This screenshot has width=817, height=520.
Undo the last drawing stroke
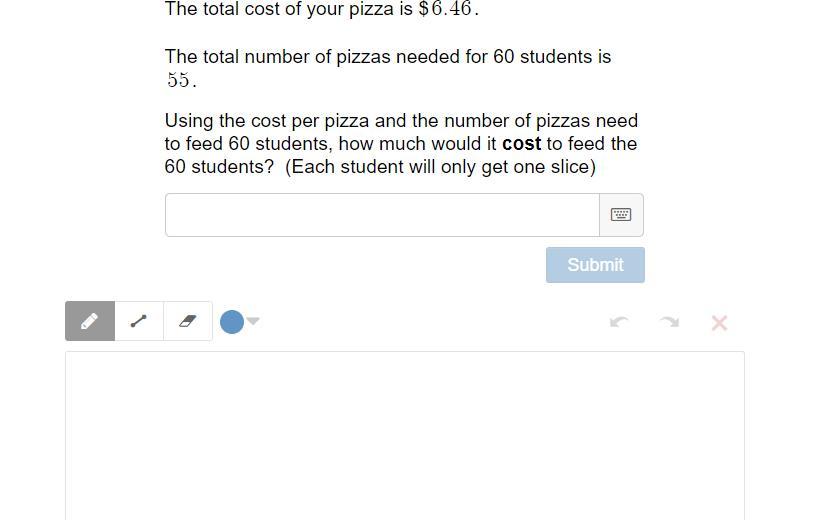[x=619, y=322]
